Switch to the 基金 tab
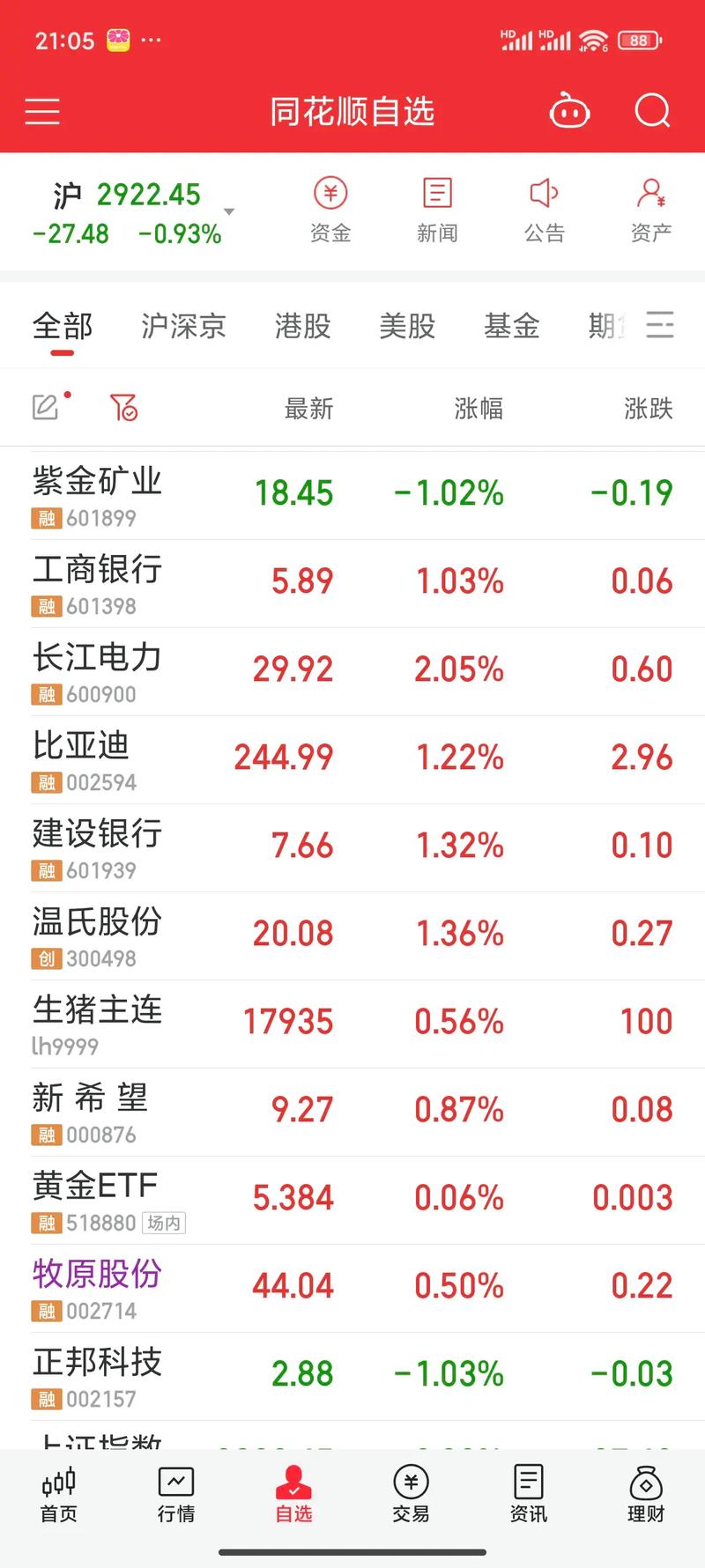This screenshot has width=705, height=1568. [x=511, y=326]
